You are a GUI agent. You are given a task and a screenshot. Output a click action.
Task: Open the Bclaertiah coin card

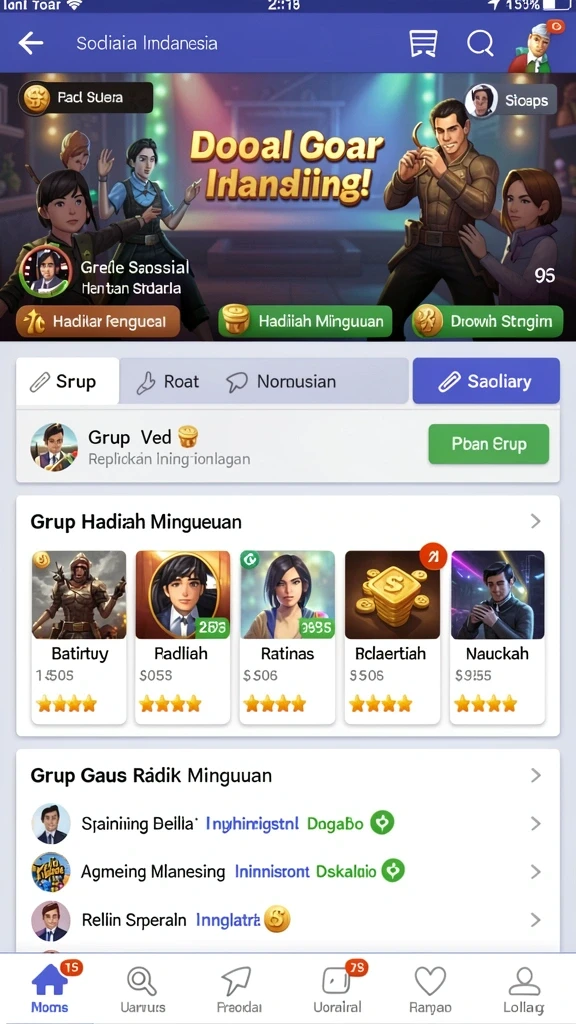(392, 635)
